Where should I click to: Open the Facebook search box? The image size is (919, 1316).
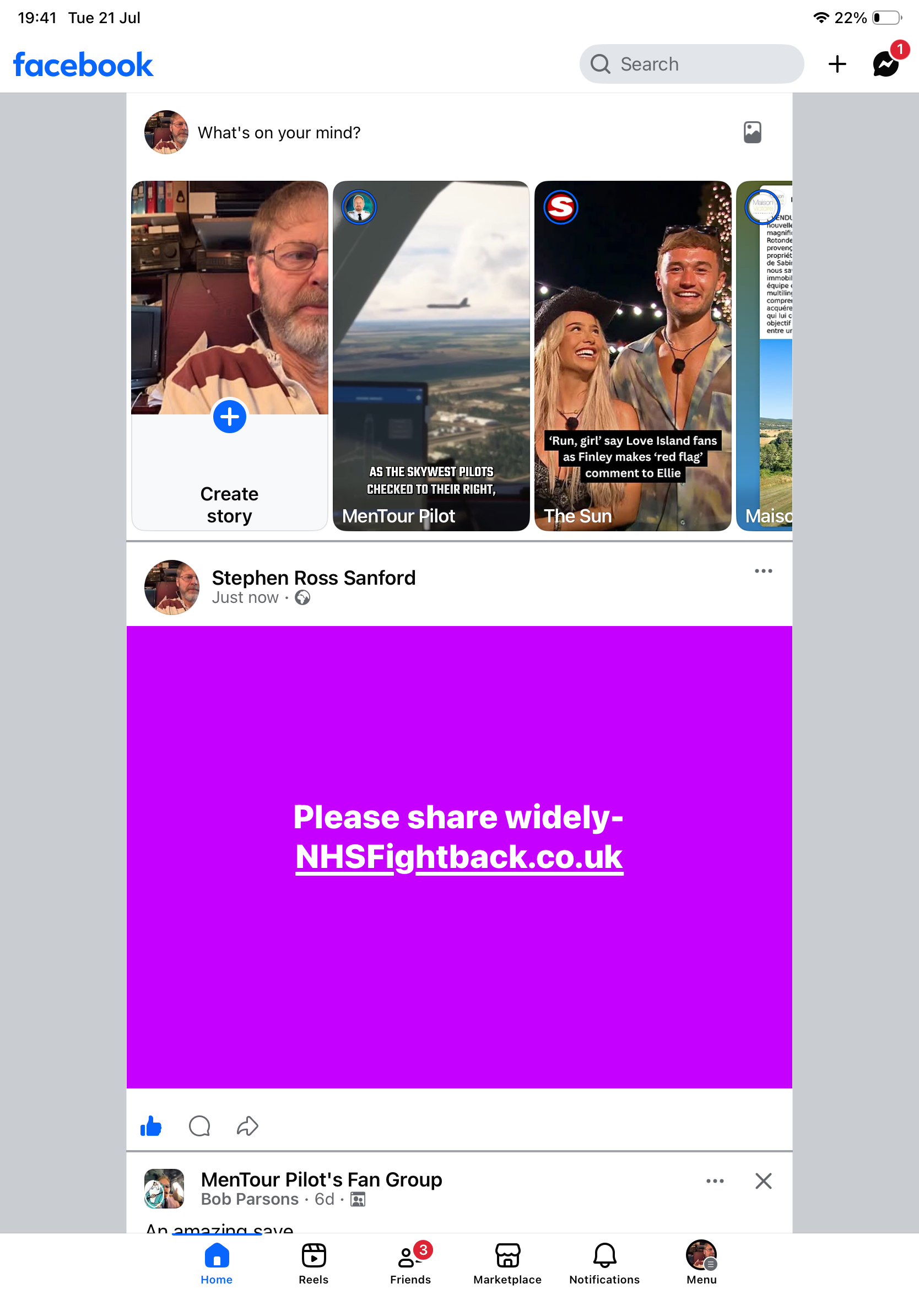[691, 64]
